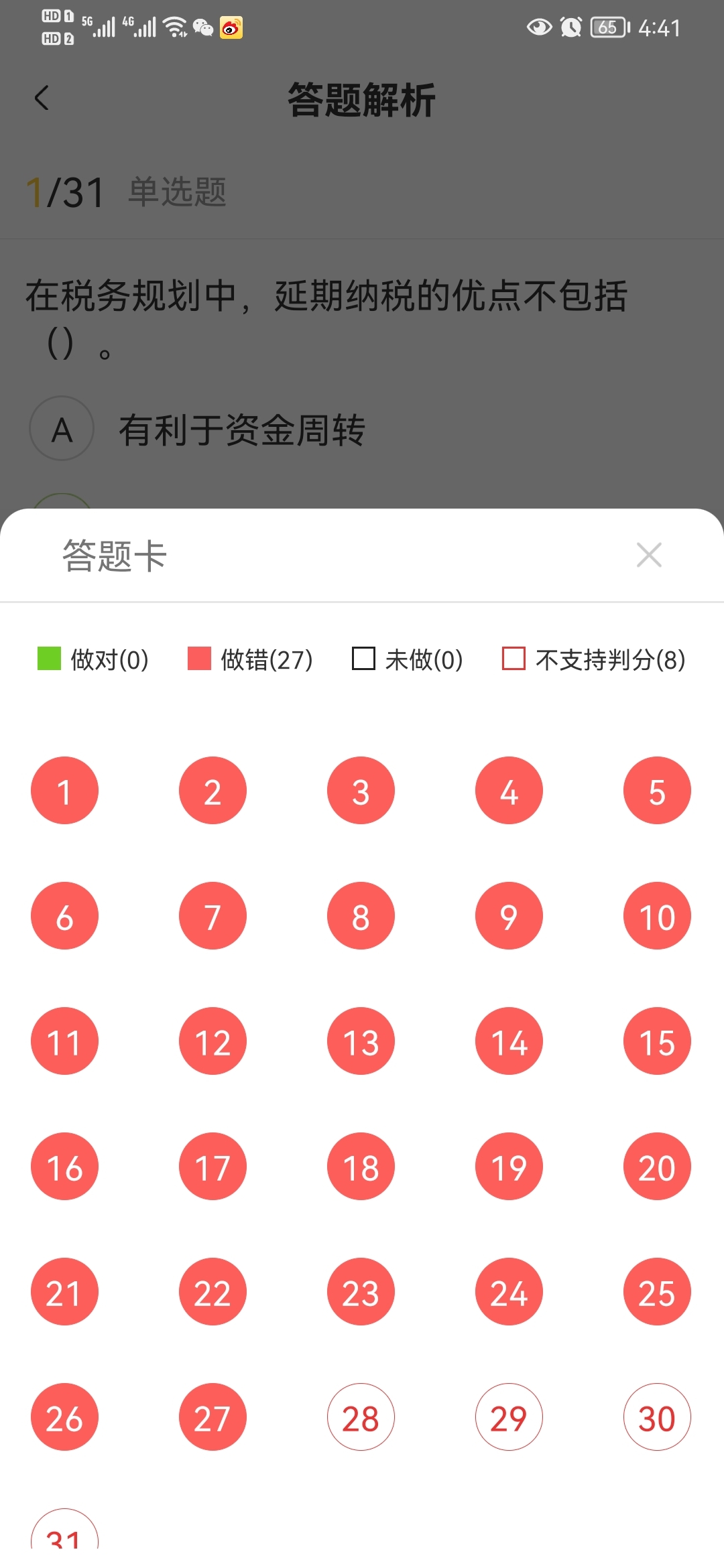Jump to question 25
Image resolution: width=724 pixels, height=1568 pixels.
pyautogui.click(x=657, y=1292)
